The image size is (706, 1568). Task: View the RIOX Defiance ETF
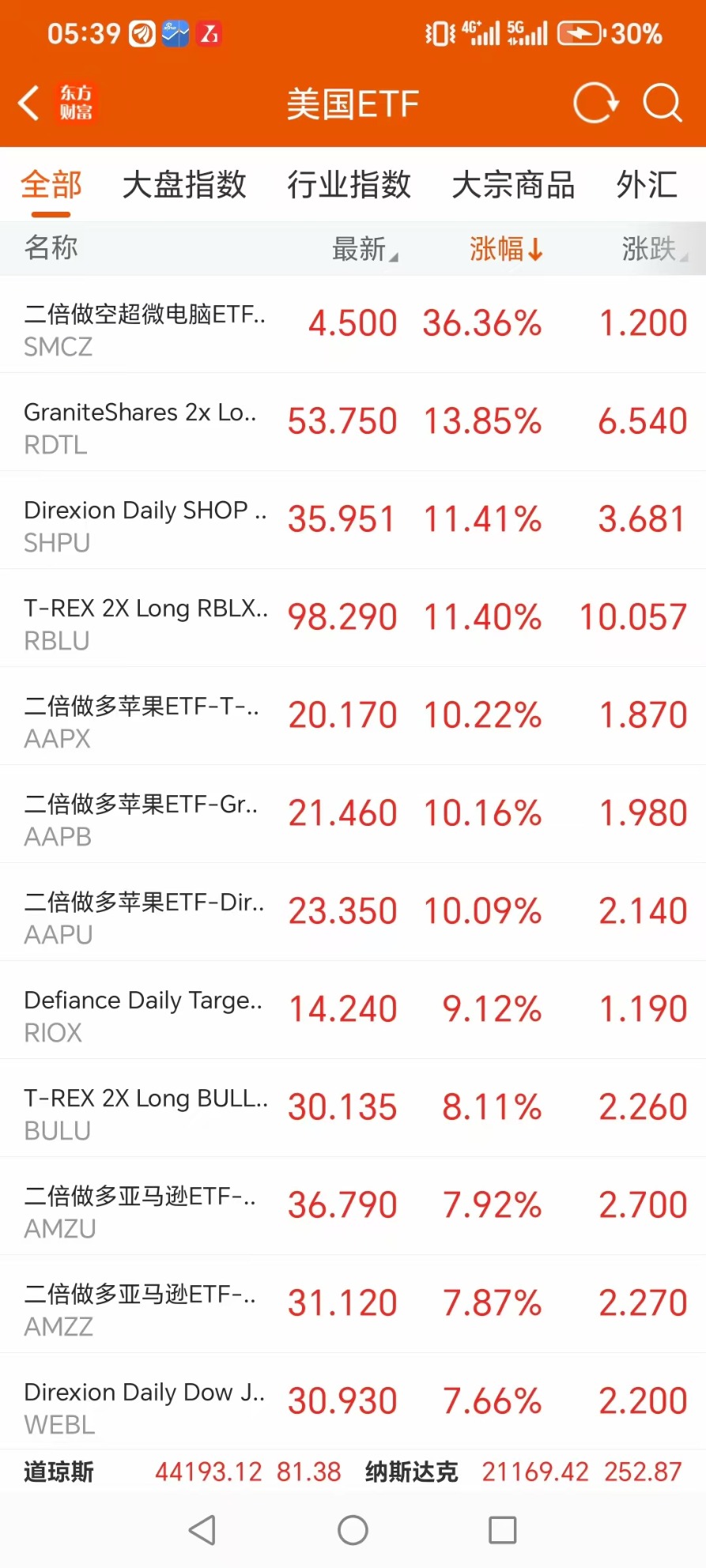coord(353,1010)
